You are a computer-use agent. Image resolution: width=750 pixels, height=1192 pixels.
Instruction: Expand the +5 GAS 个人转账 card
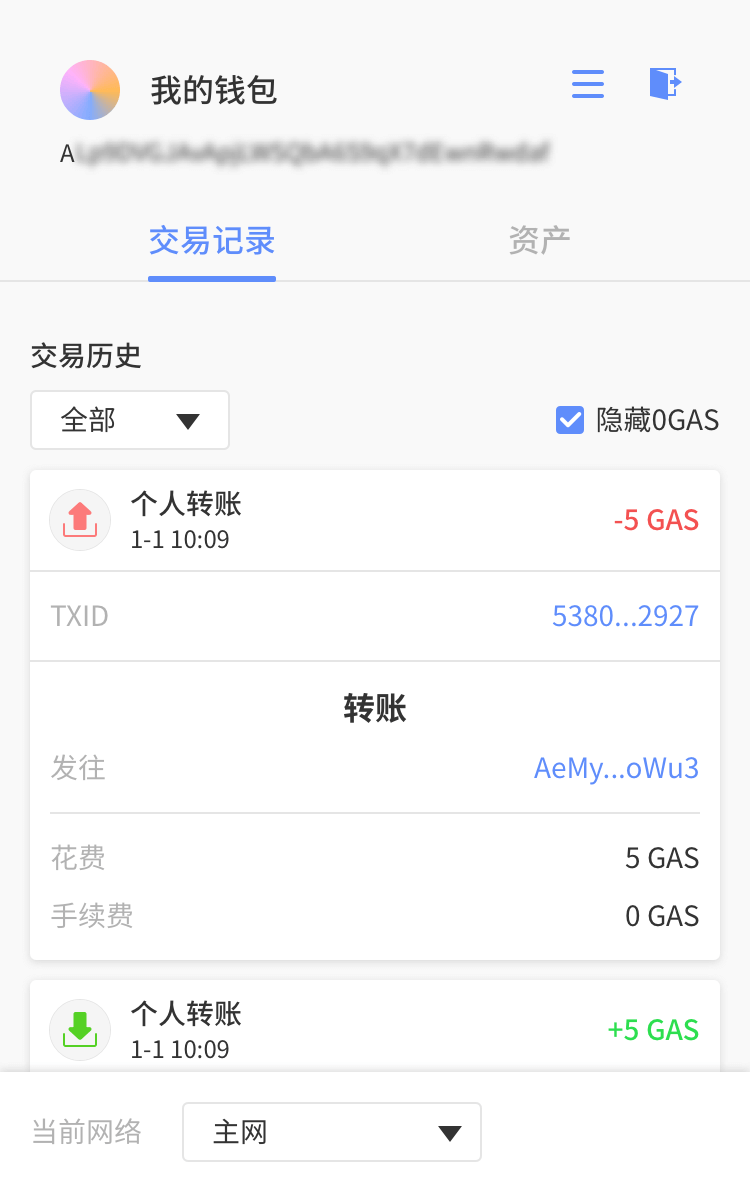[374, 1028]
